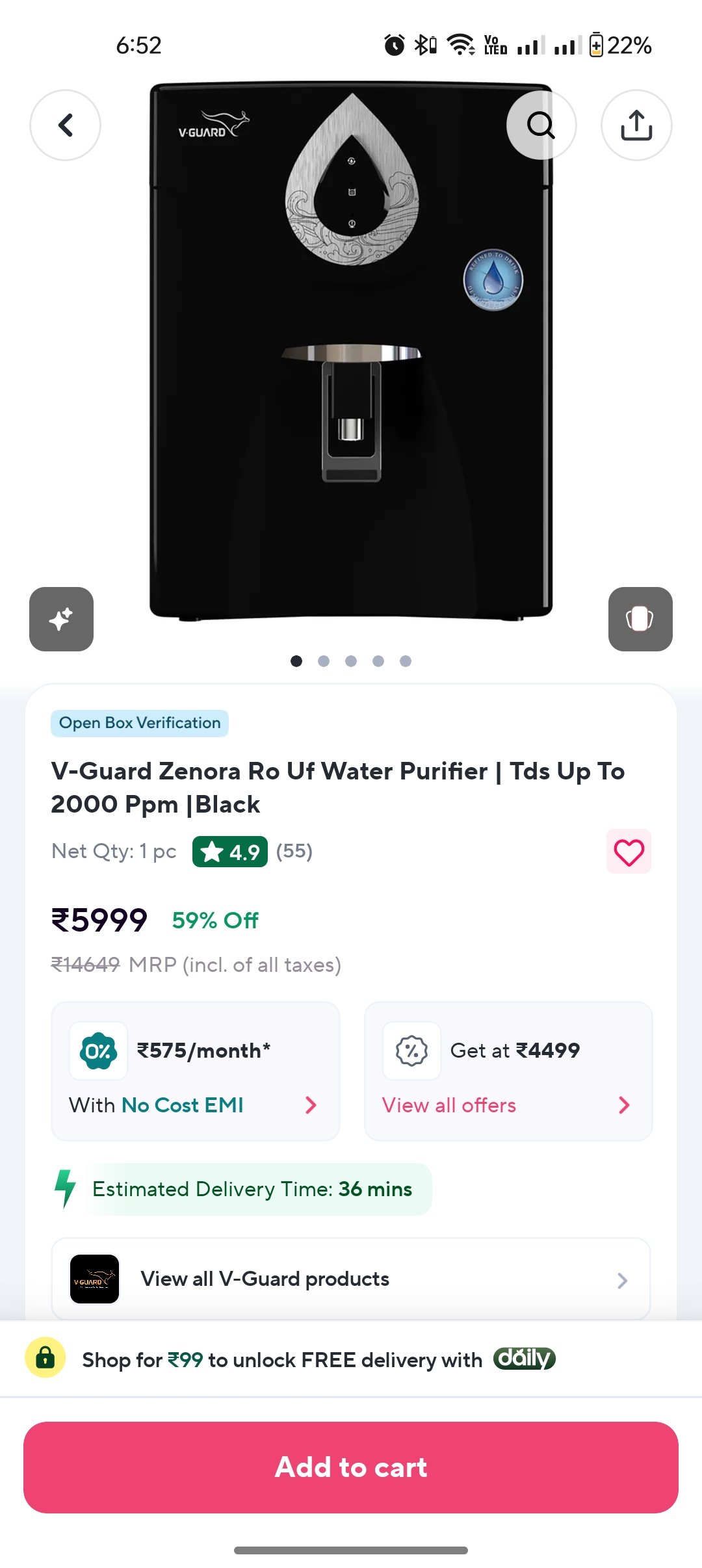This screenshot has width=702, height=1568.
Task: View all offers
Action: pos(508,1071)
